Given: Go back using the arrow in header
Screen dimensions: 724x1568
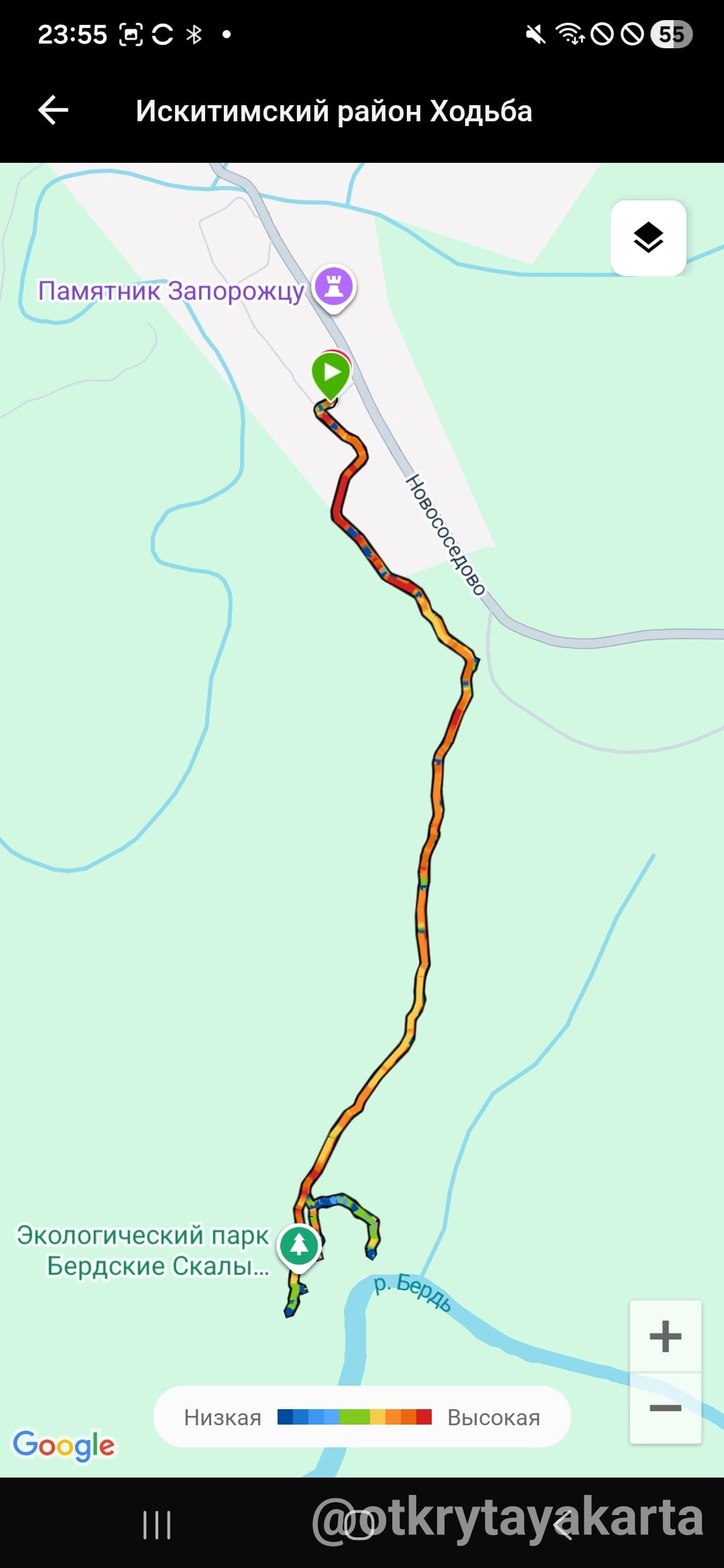Looking at the screenshot, I should pos(54,111).
